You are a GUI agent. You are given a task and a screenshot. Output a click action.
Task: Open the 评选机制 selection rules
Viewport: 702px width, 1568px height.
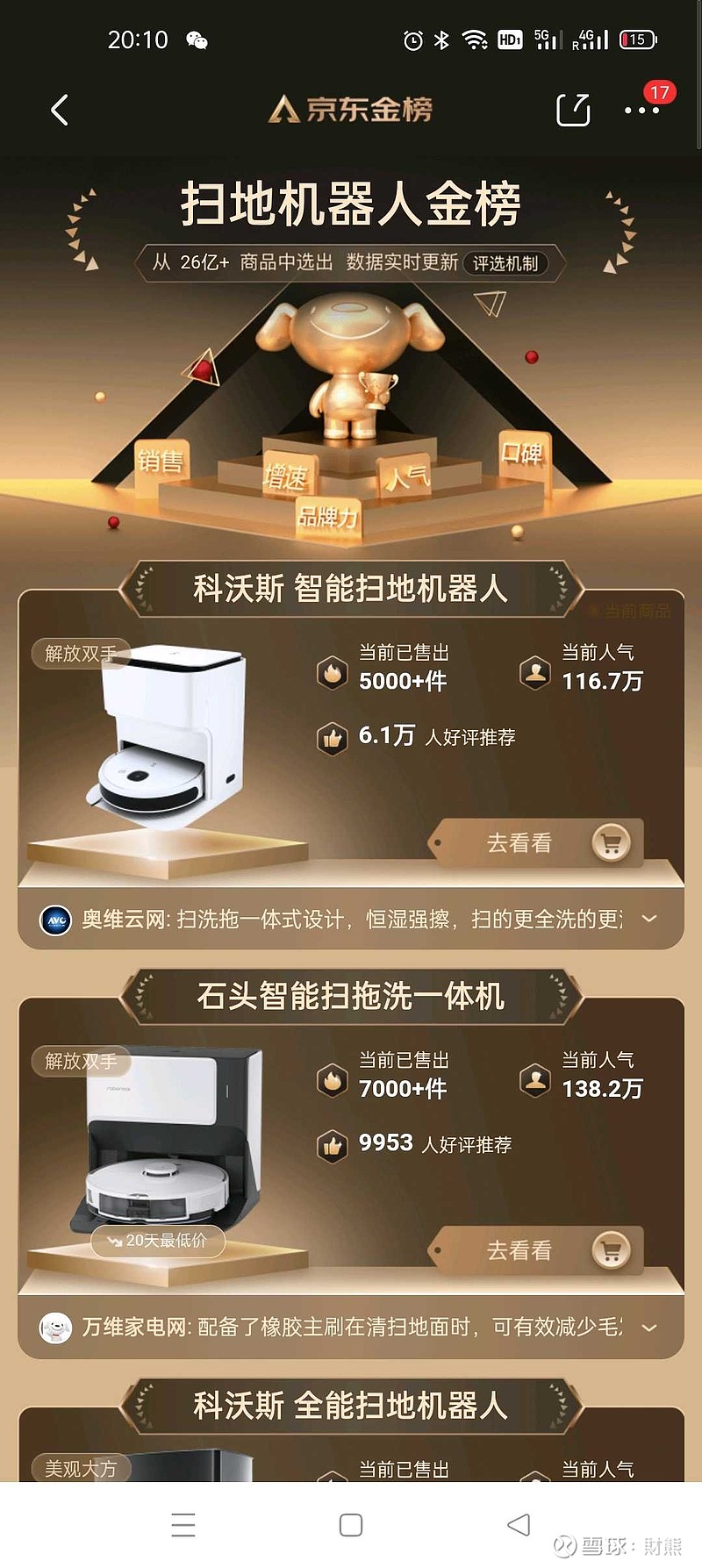[505, 263]
